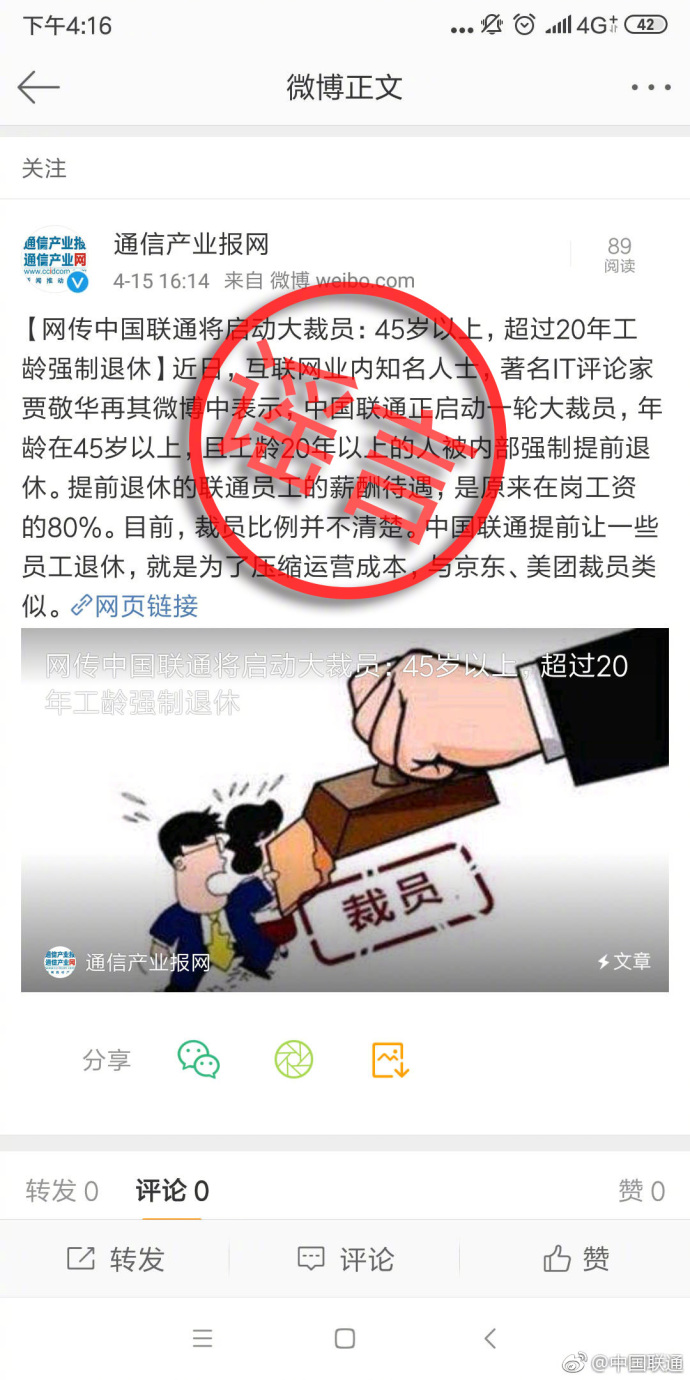Switch to the 转发 0 tab
Image resolution: width=690 pixels, height=1380 pixels.
[62, 1191]
